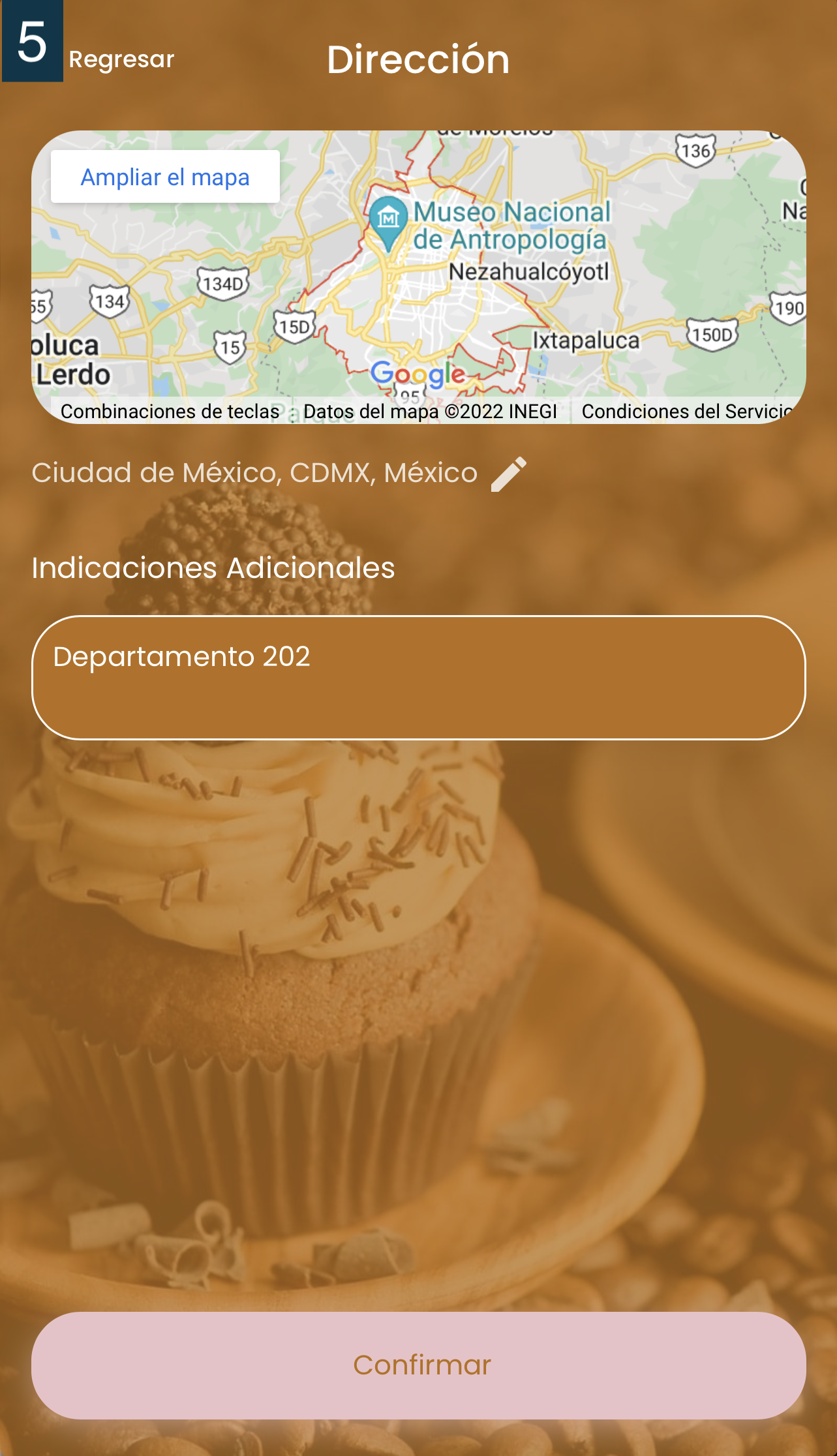
Task: View Combinaciones de teclas on the map
Action: point(170,412)
